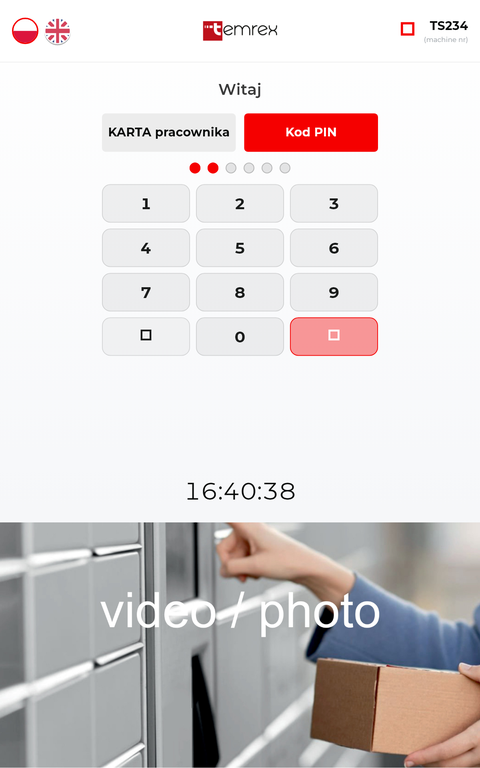Tap the gray icon key left of 0
480x768 pixels.
tap(146, 336)
